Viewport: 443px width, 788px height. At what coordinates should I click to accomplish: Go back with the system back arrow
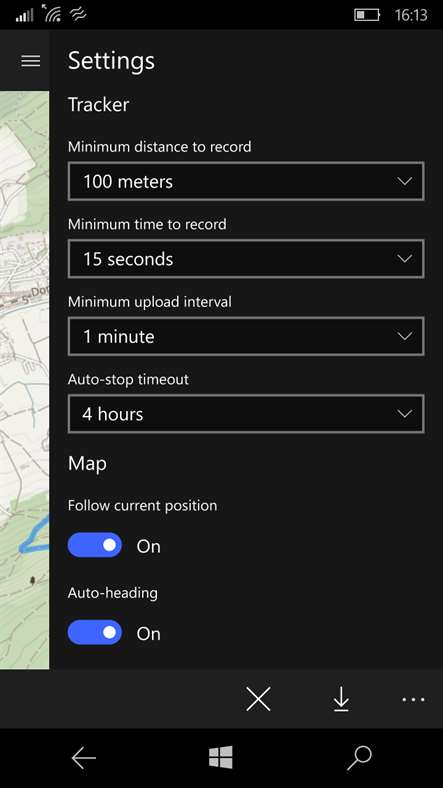83,758
